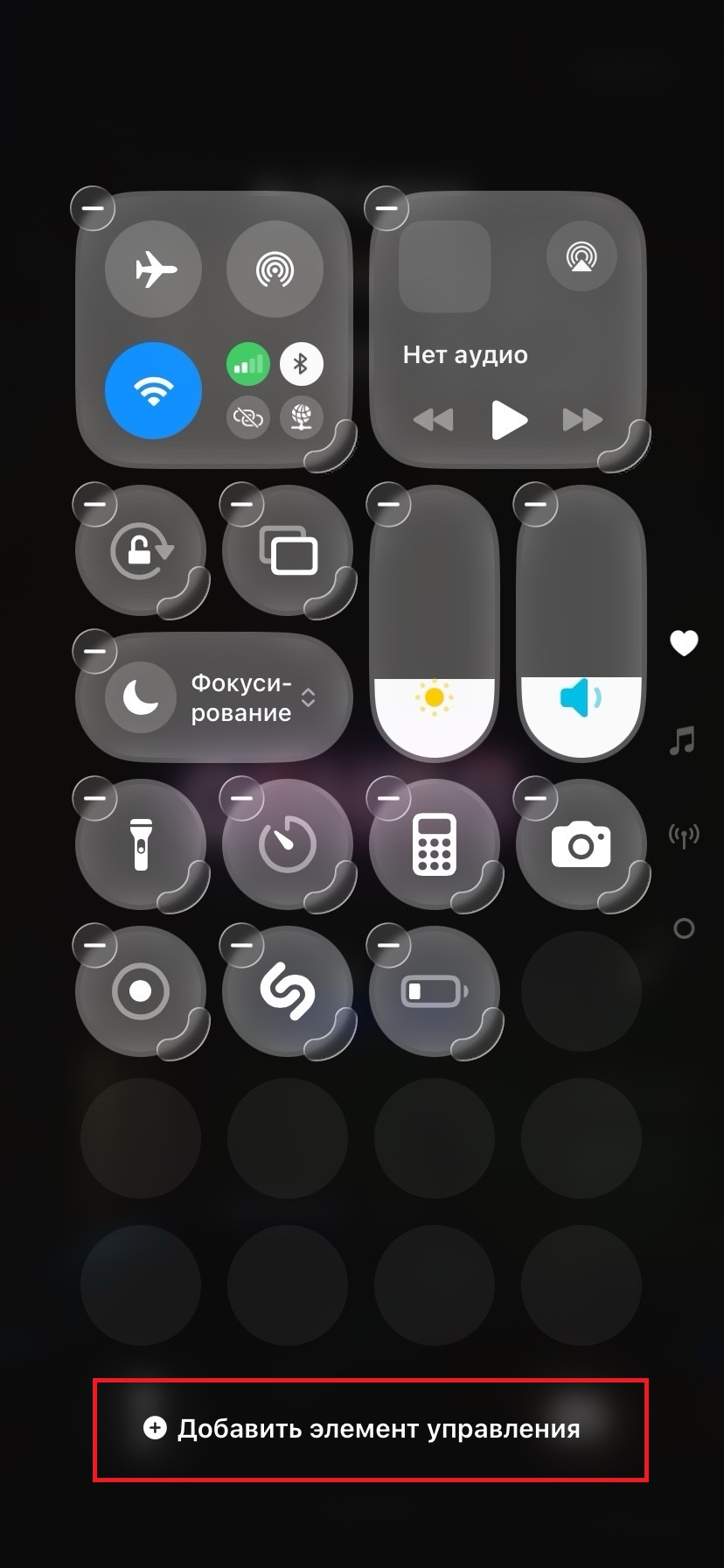Remove the rotation lock control
The image size is (724, 1568).
94,504
